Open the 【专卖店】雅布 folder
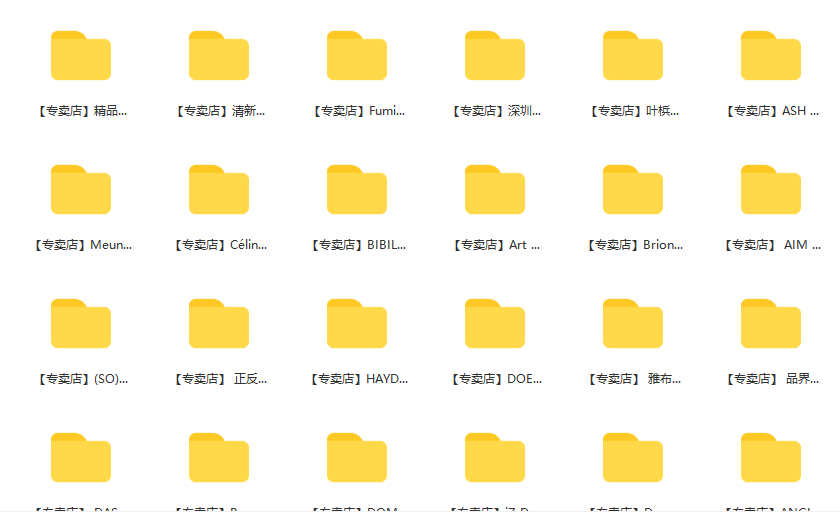The width and height of the screenshot is (840, 513). [x=633, y=324]
